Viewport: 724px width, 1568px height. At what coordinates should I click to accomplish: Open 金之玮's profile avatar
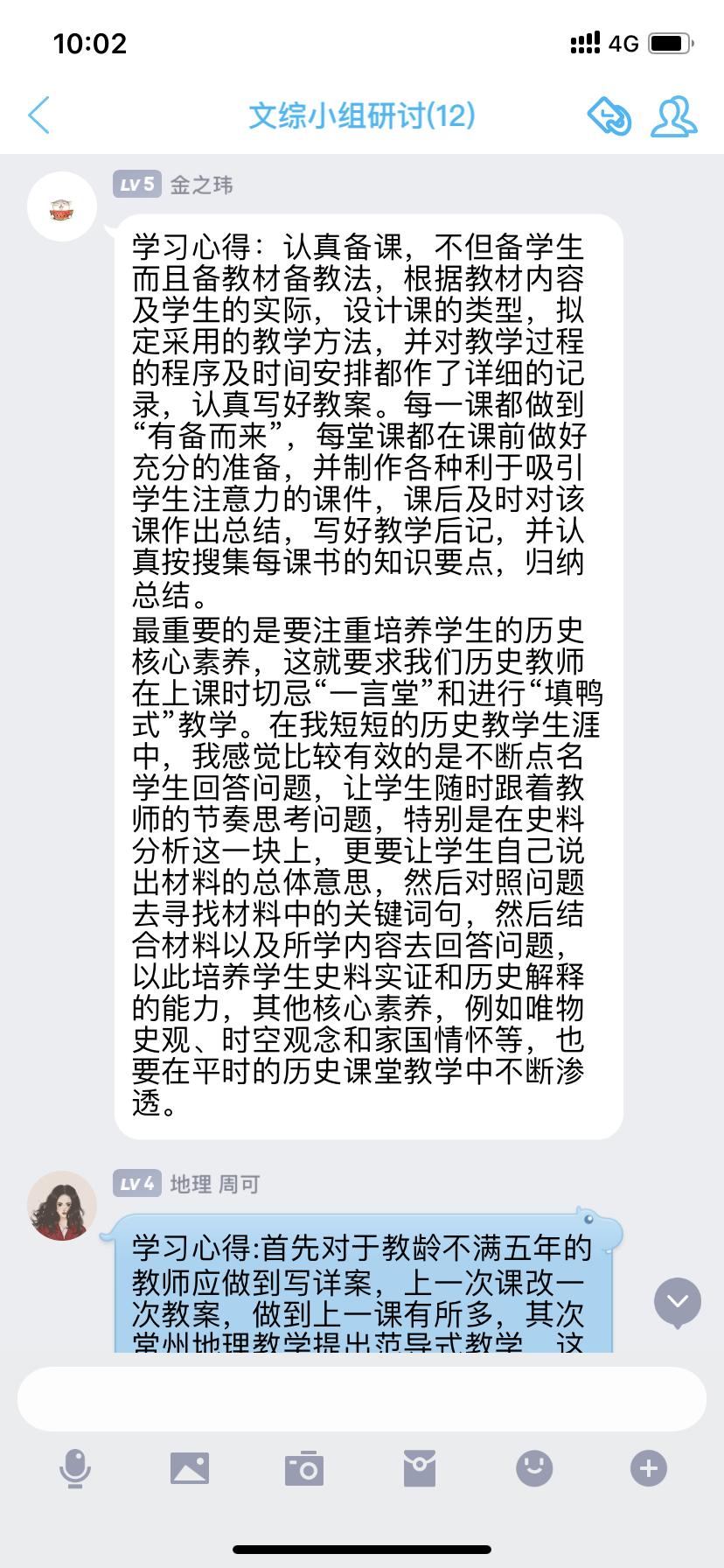62,207
